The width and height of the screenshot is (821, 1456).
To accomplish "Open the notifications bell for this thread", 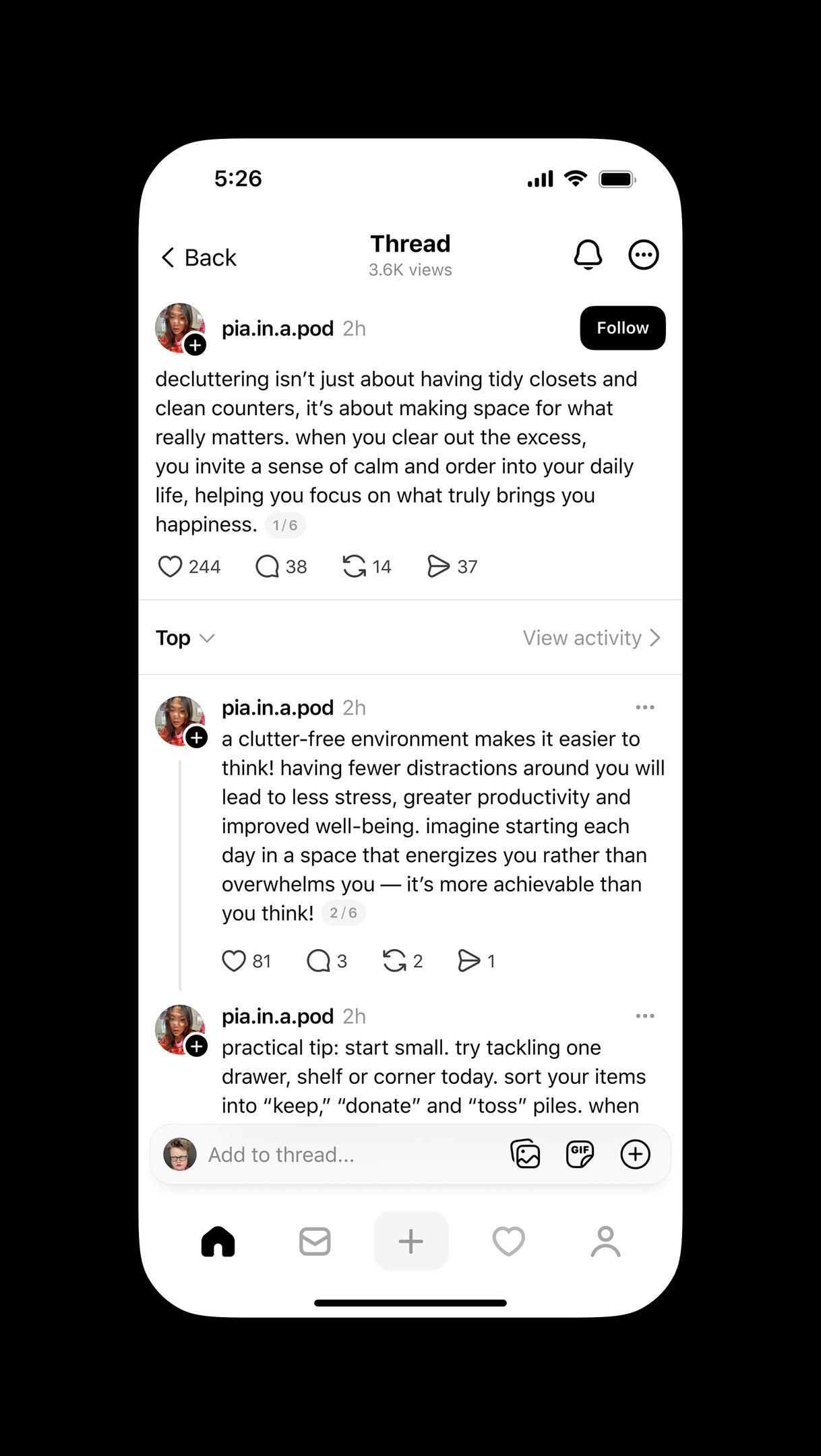I will 588,255.
